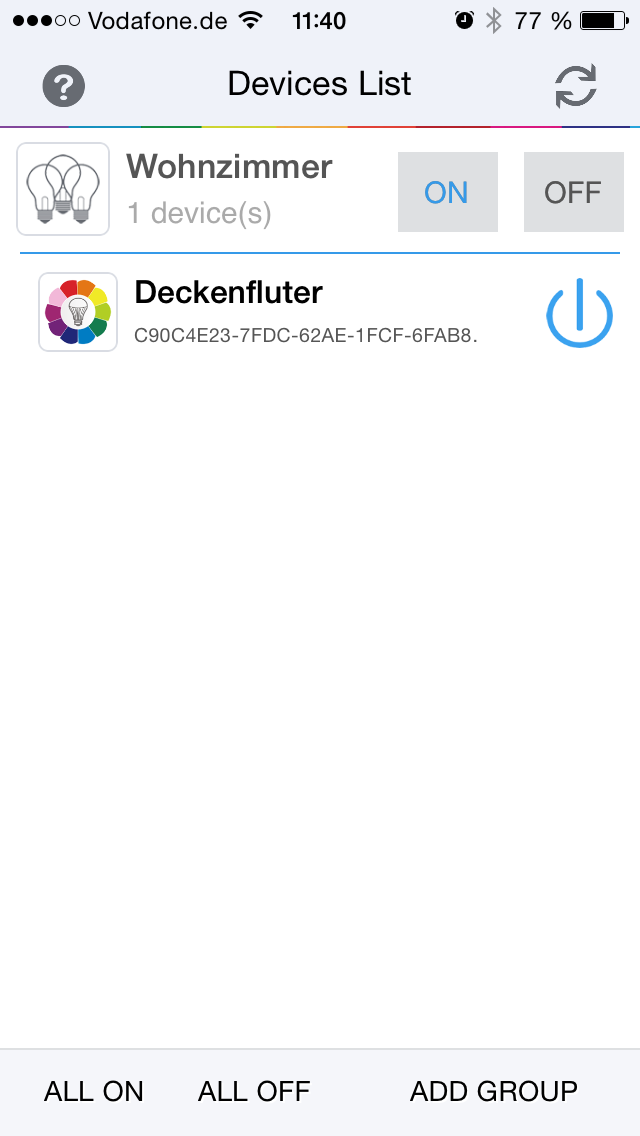This screenshot has width=640, height=1136.
Task: Tap ALL ON at the bottom
Action: (94, 1091)
